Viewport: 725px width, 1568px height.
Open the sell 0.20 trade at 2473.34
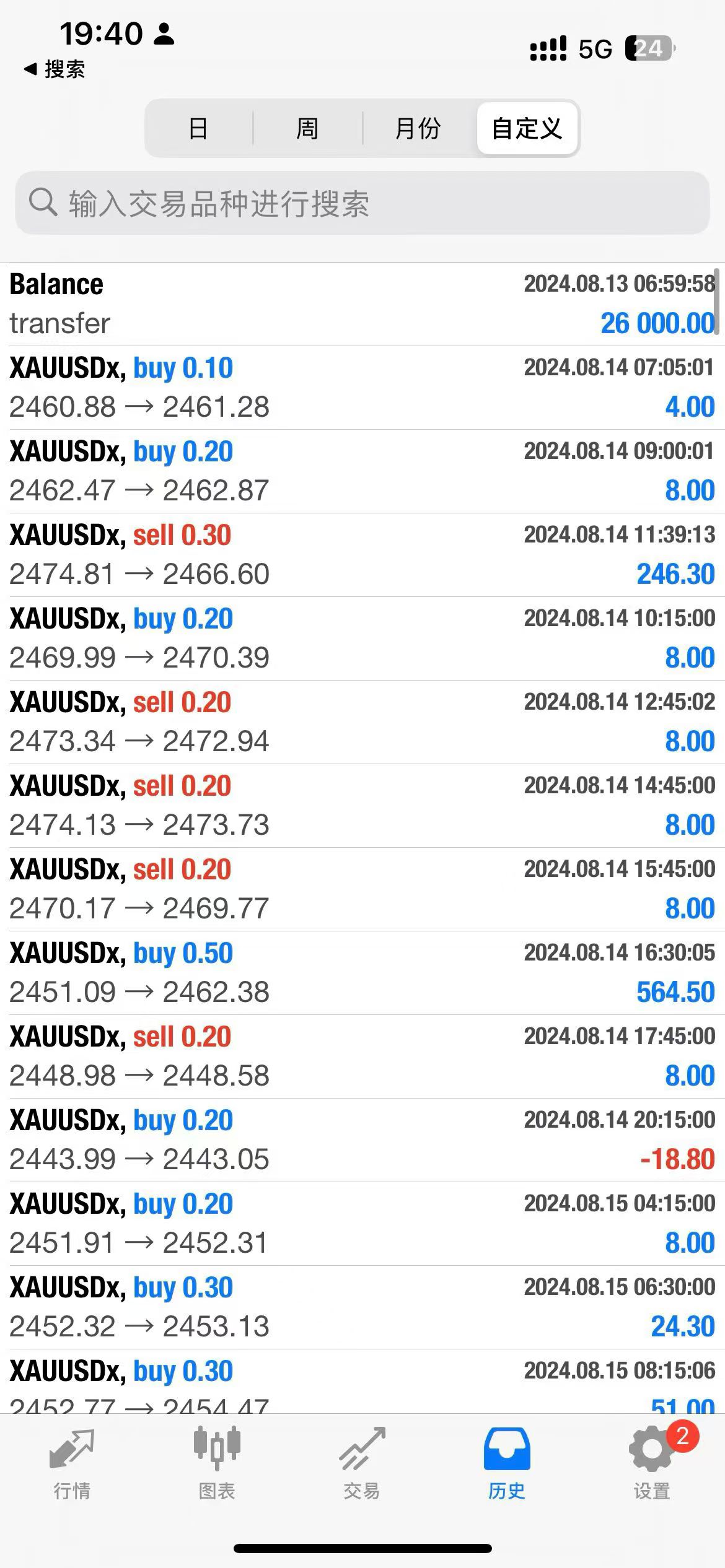tap(362, 722)
